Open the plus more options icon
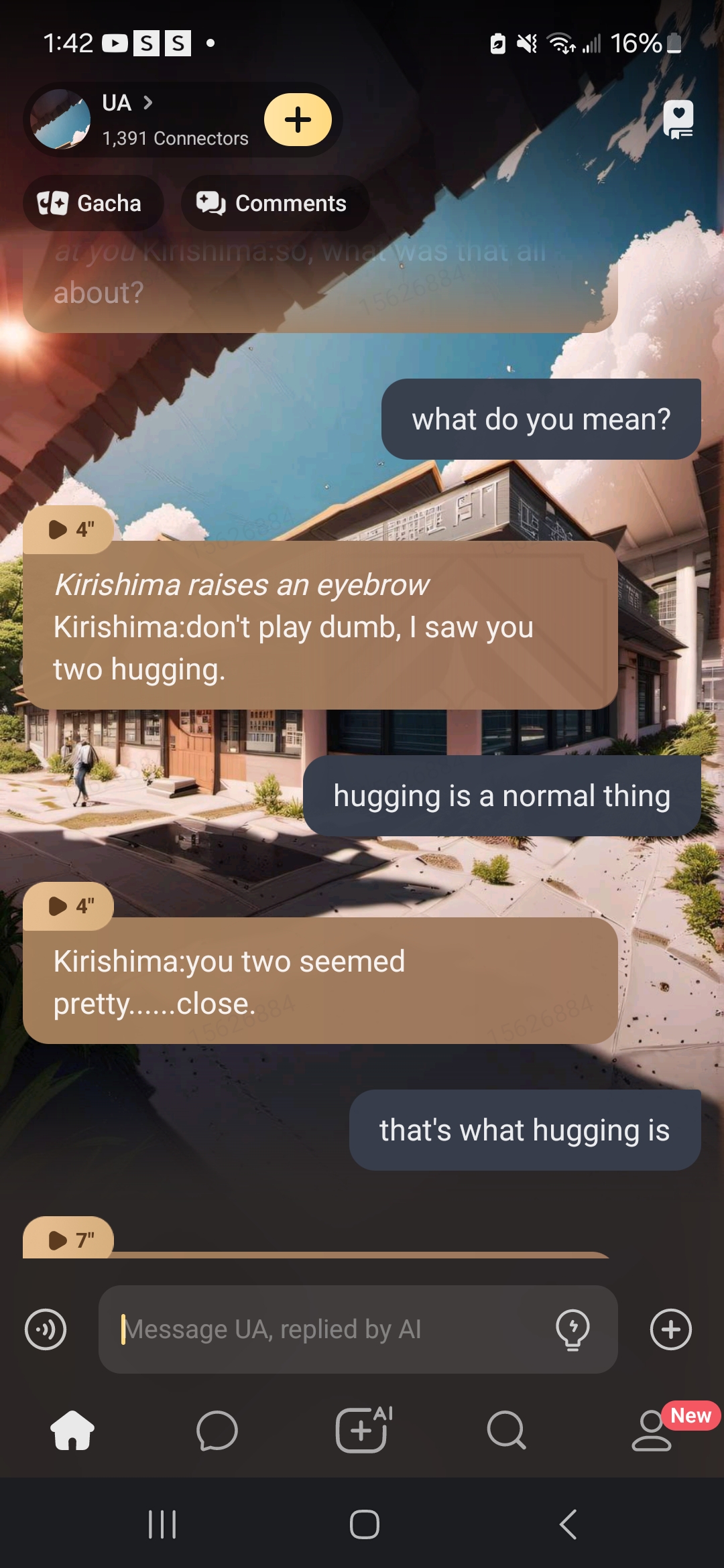This screenshot has height=1568, width=724. 671,1329
